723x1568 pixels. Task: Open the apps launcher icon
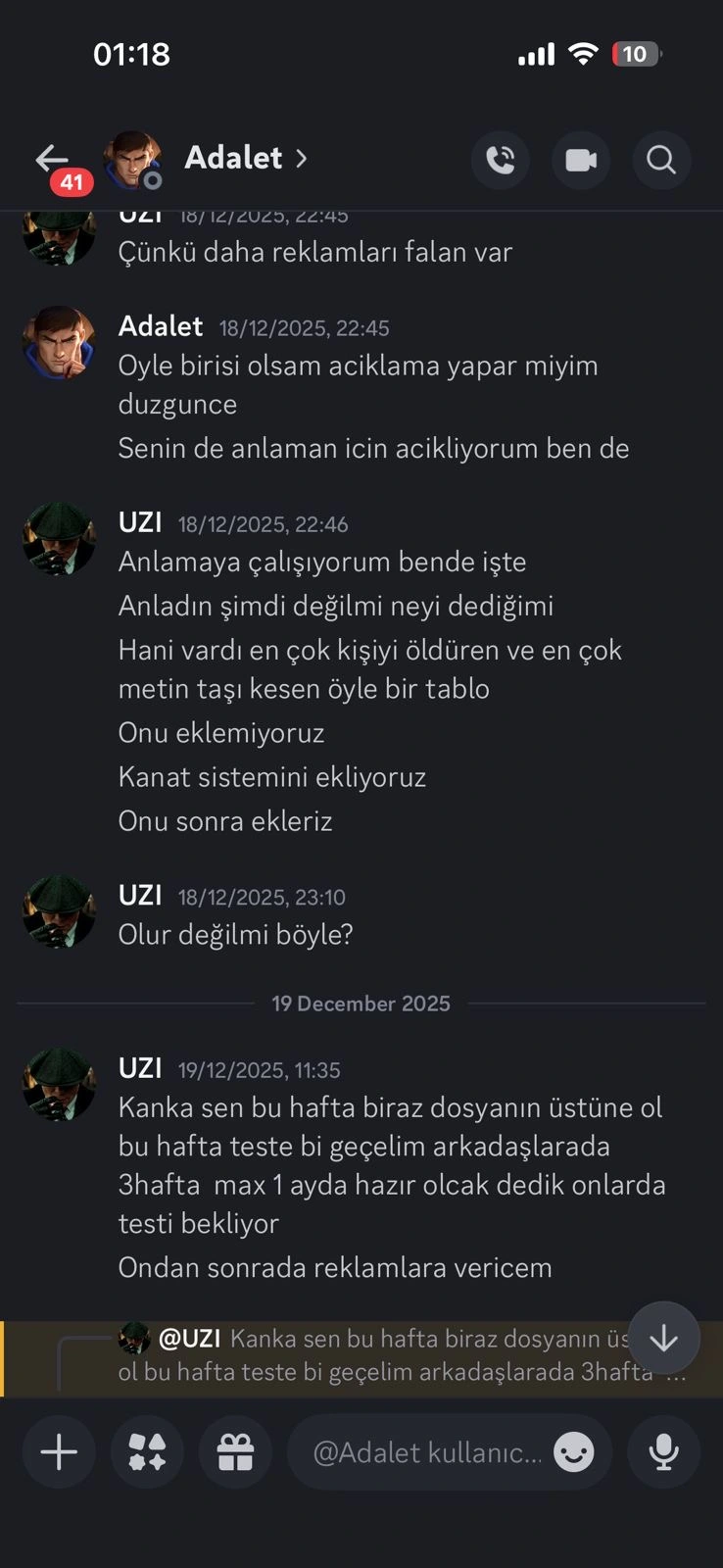click(x=147, y=1451)
